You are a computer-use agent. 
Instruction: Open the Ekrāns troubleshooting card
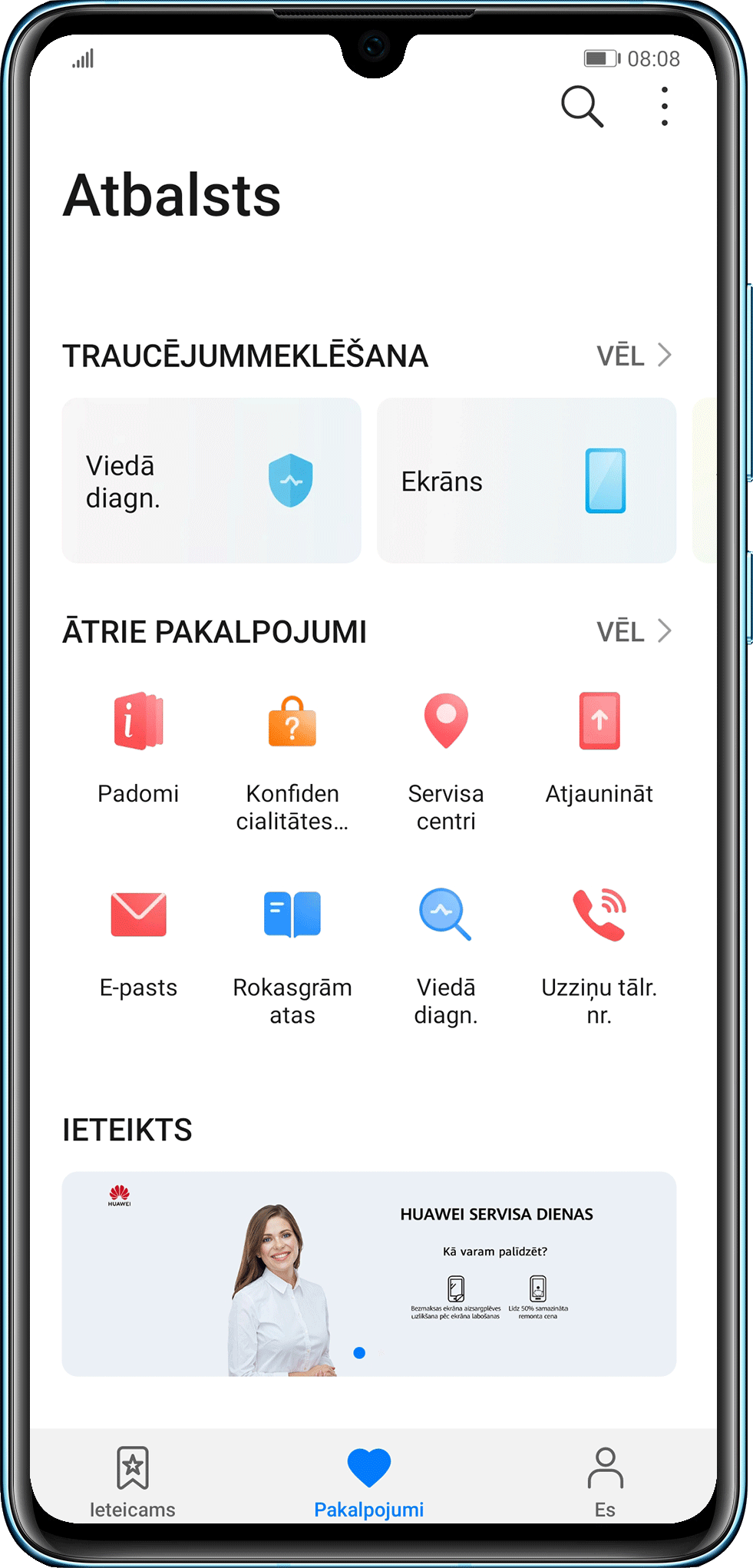pyautogui.click(x=526, y=481)
